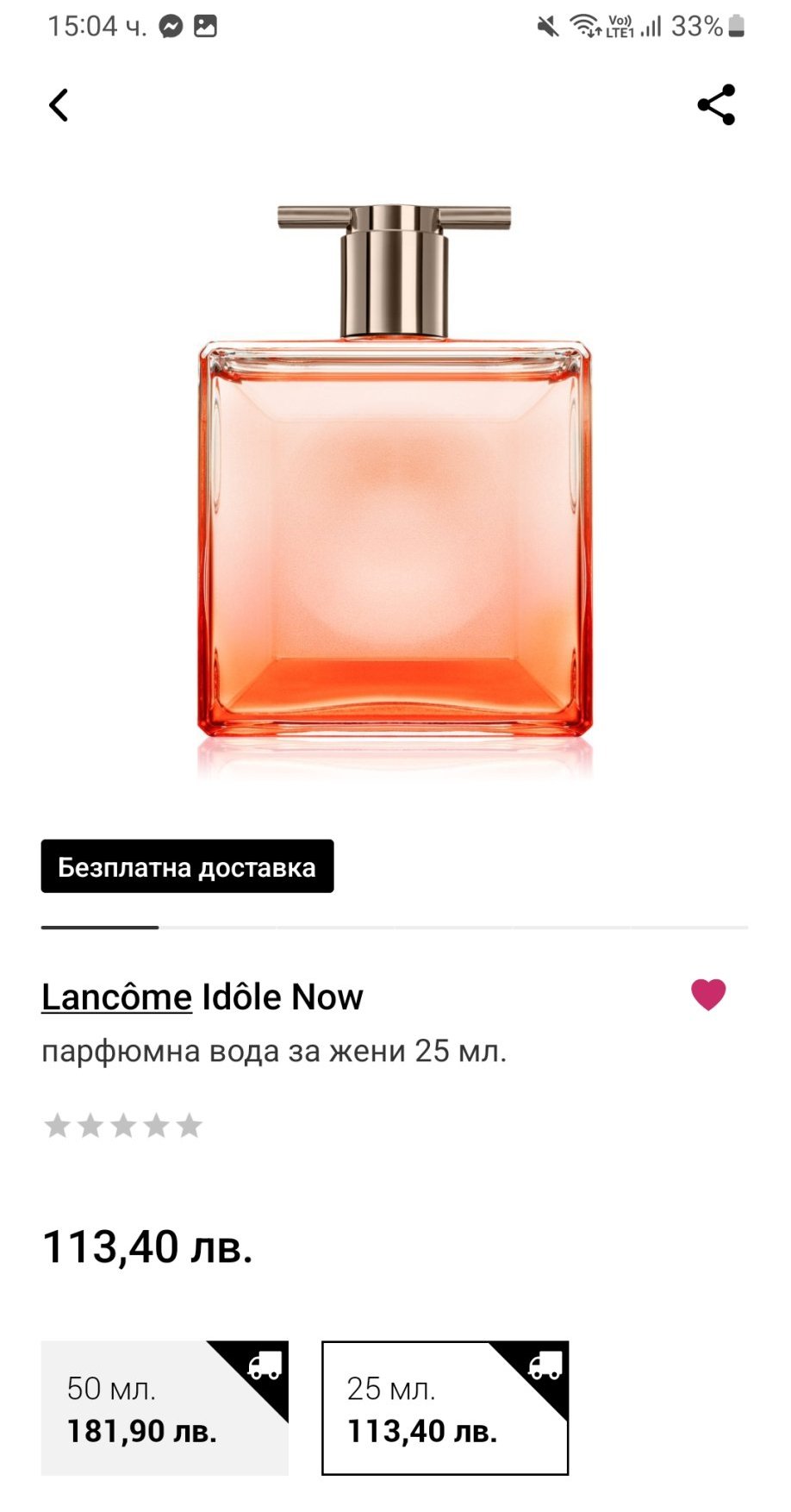Share this Lancôme Idôle Now product

(x=716, y=105)
